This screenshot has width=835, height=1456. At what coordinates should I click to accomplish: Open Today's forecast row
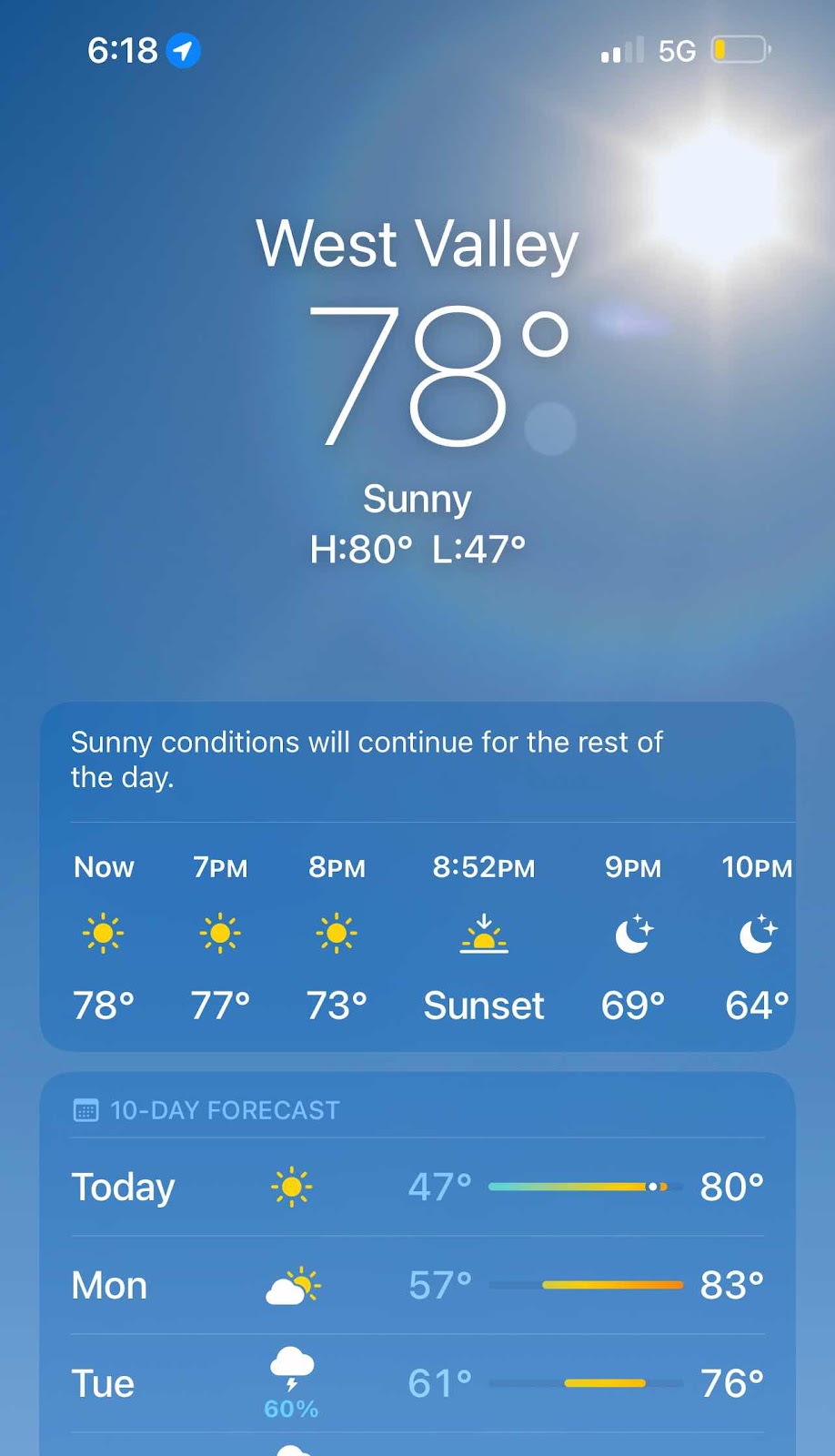(x=417, y=1187)
